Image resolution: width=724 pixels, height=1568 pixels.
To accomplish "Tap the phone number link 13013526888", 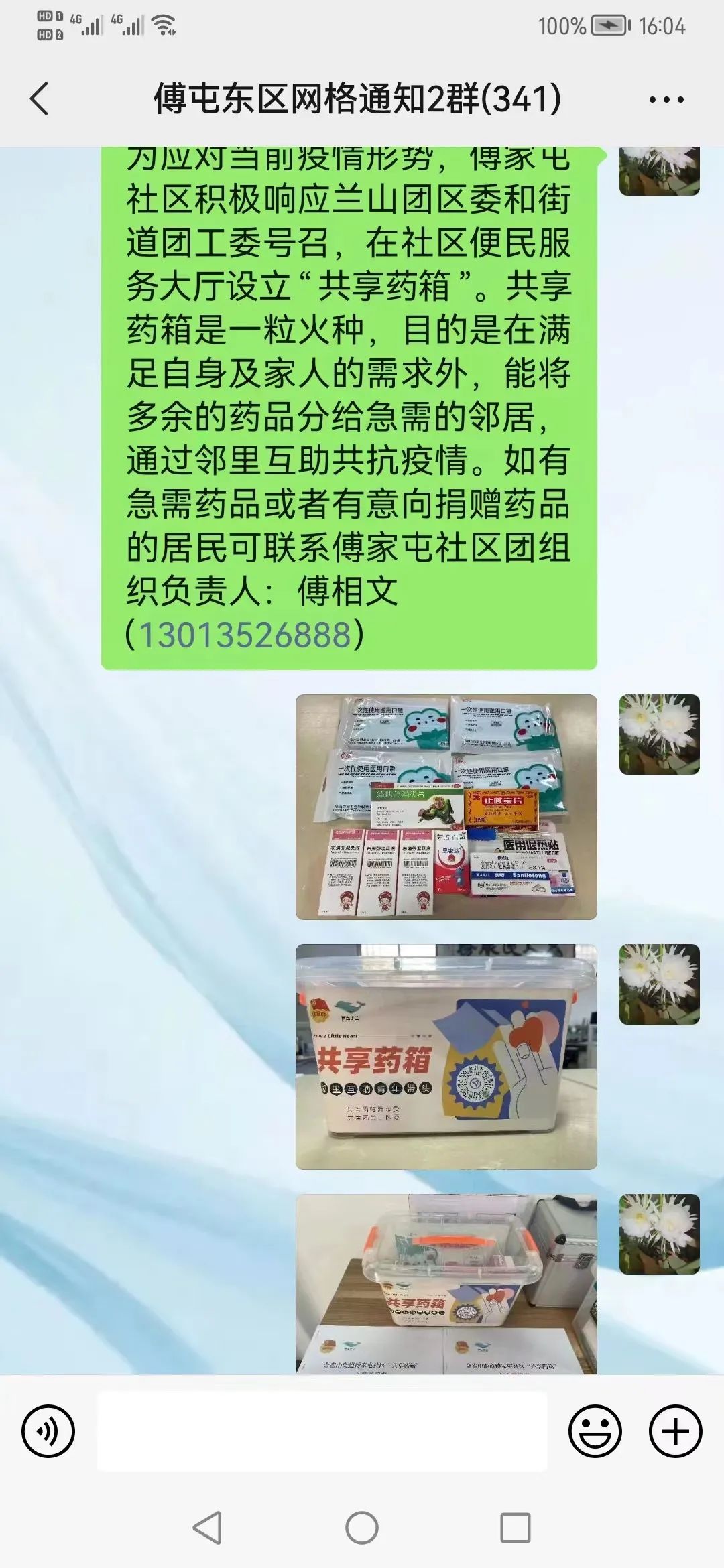I will click(245, 635).
